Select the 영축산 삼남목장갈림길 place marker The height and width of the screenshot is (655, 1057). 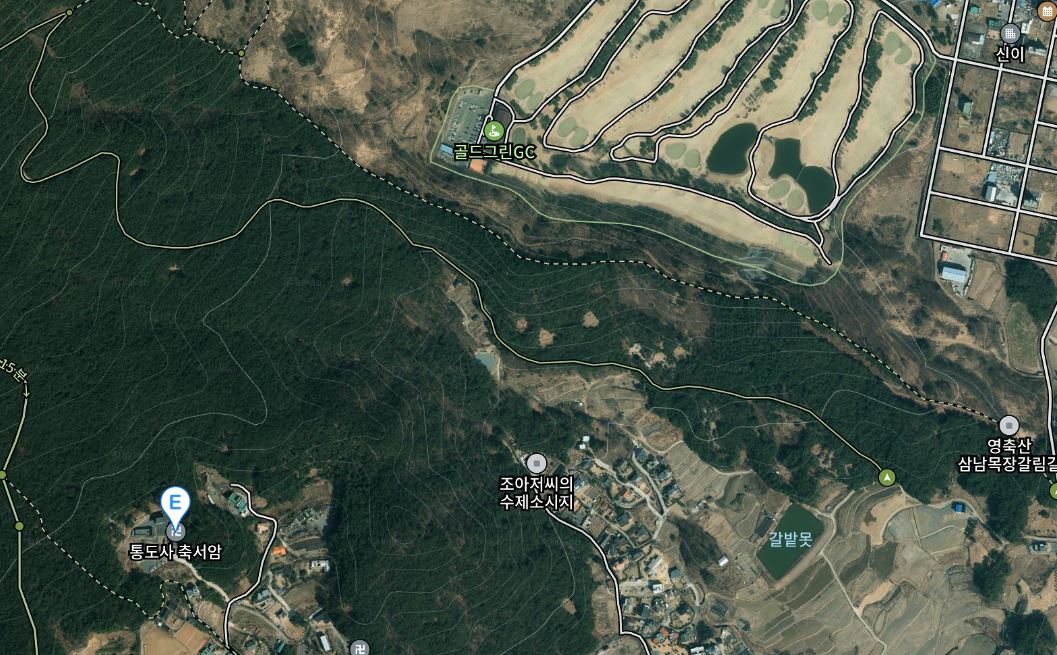(1008, 425)
